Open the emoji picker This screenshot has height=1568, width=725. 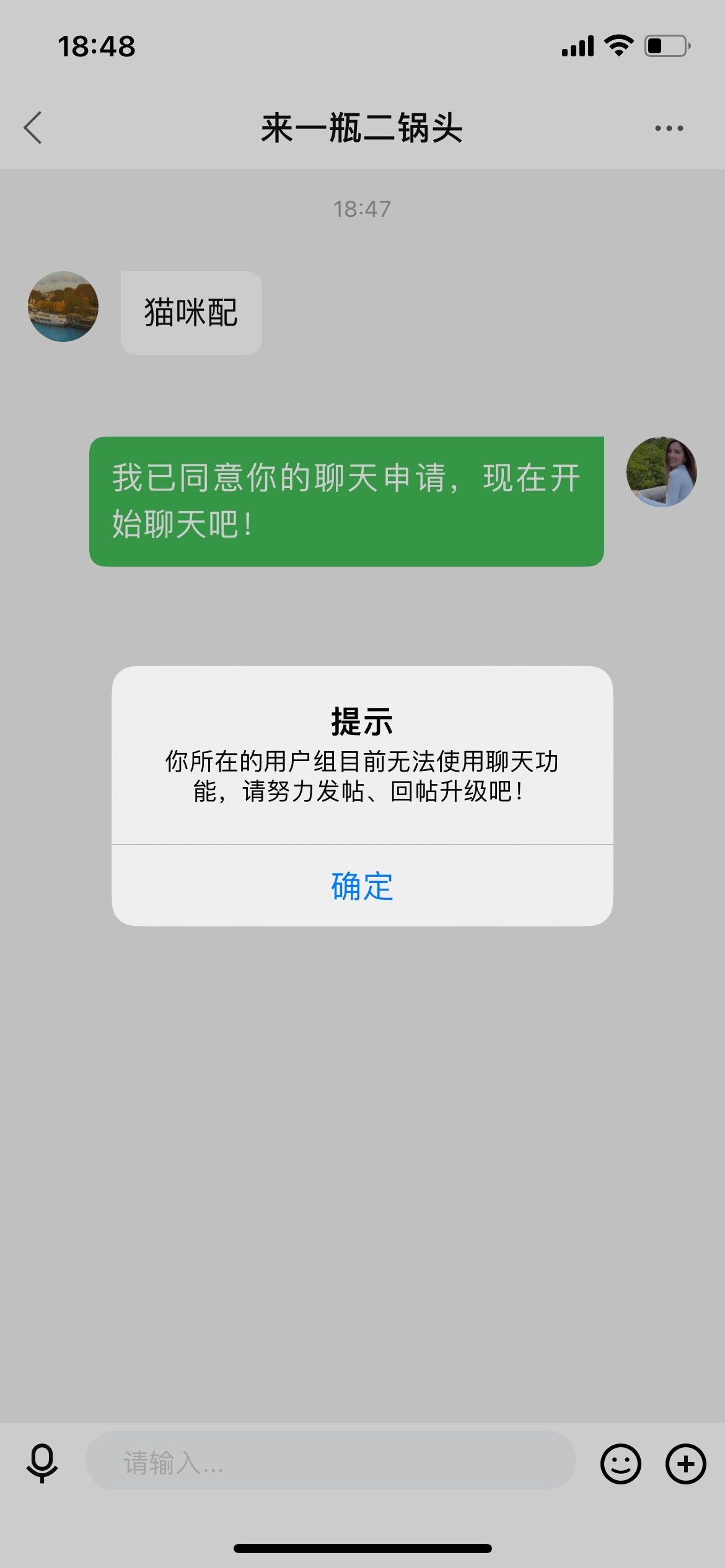[x=620, y=1464]
